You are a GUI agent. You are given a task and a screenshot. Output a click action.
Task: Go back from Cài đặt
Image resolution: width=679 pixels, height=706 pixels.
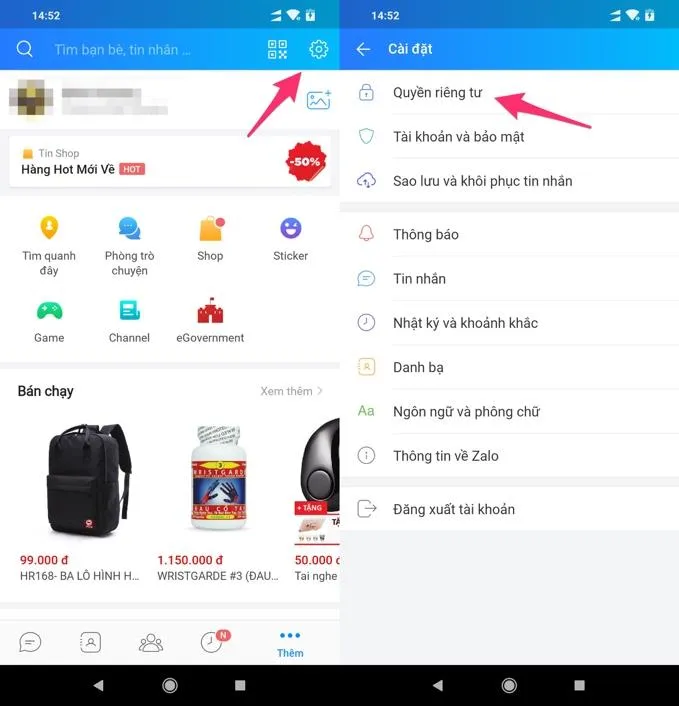point(363,49)
